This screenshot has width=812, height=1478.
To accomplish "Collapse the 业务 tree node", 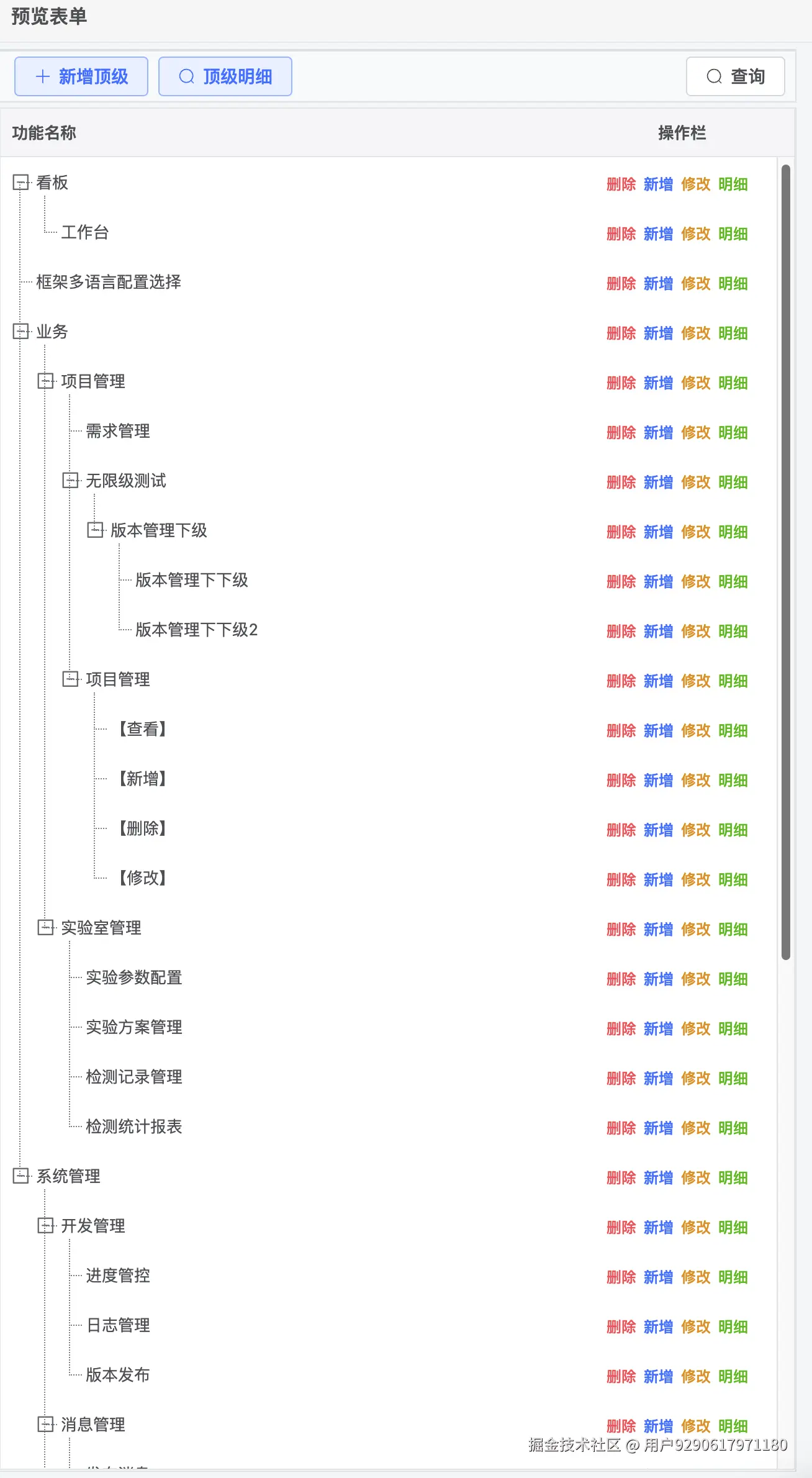I will tap(21, 332).
